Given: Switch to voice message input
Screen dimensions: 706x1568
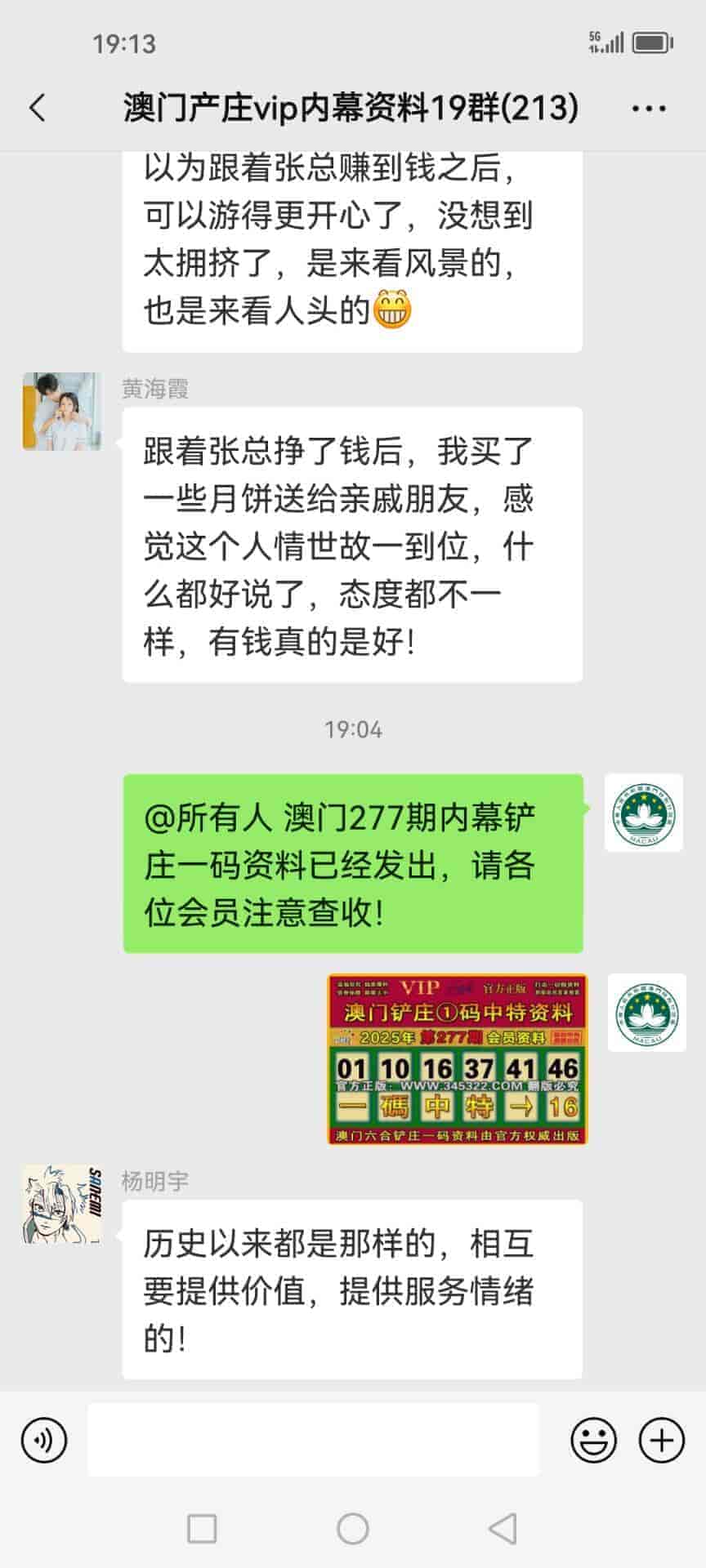Looking at the screenshot, I should 43,1440.
